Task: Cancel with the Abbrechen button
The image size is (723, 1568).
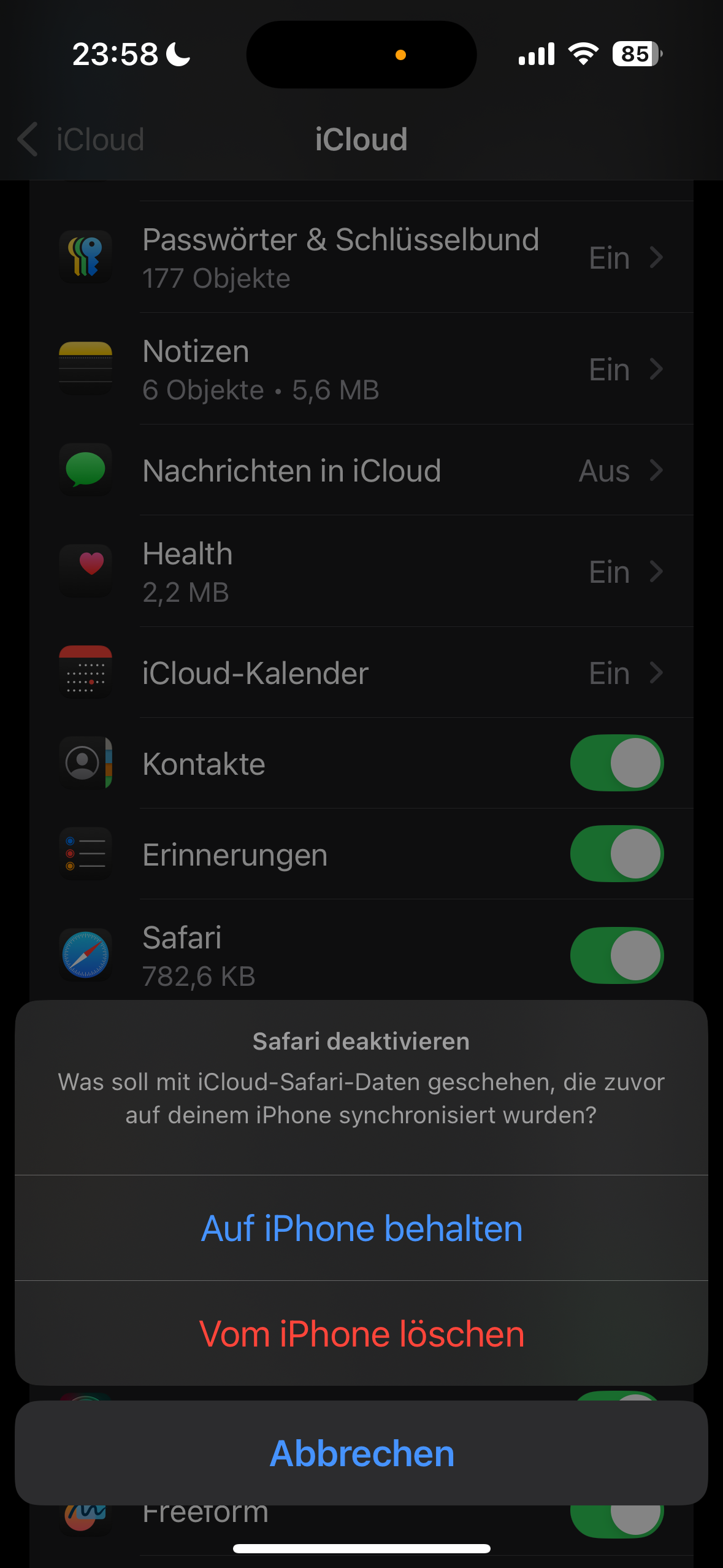Action: [362, 1453]
